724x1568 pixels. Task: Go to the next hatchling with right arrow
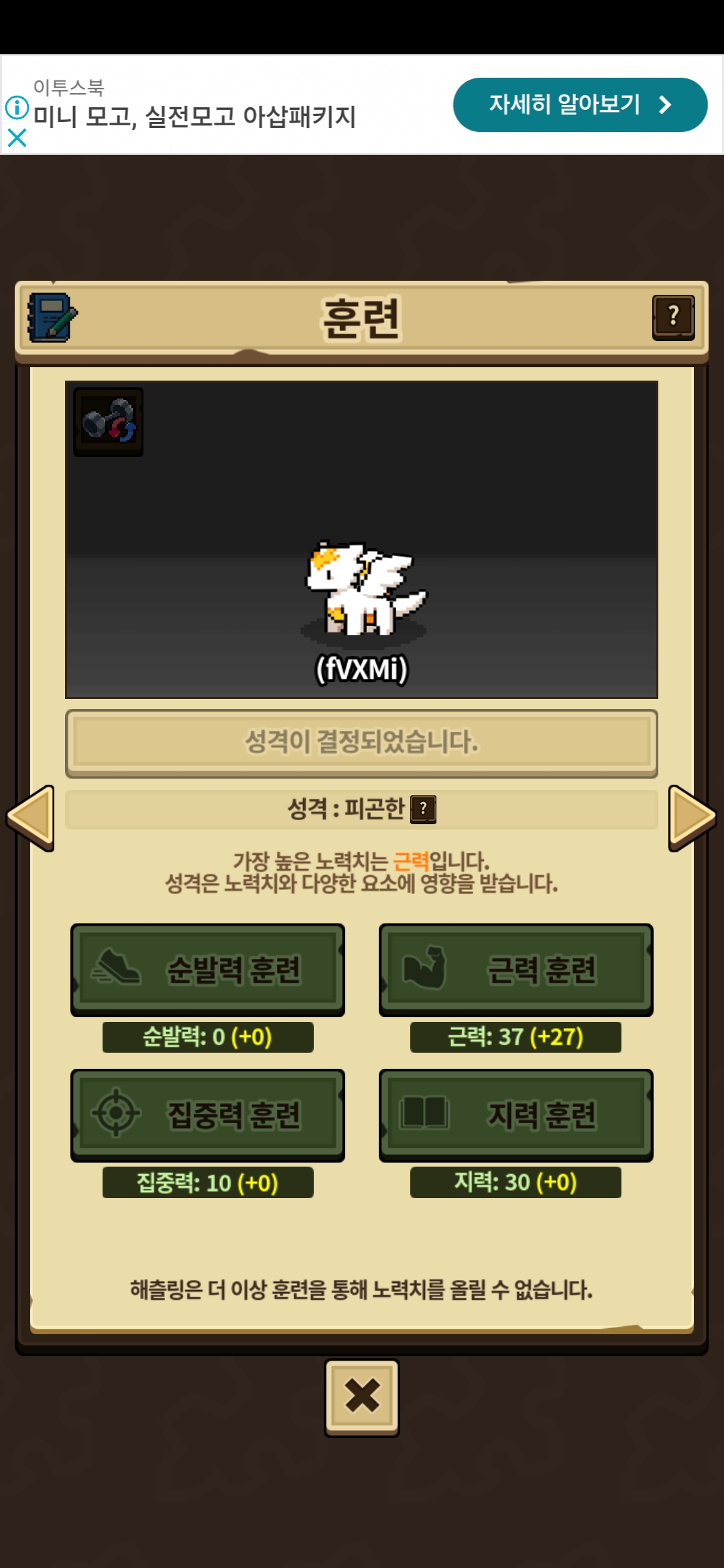[x=692, y=818]
